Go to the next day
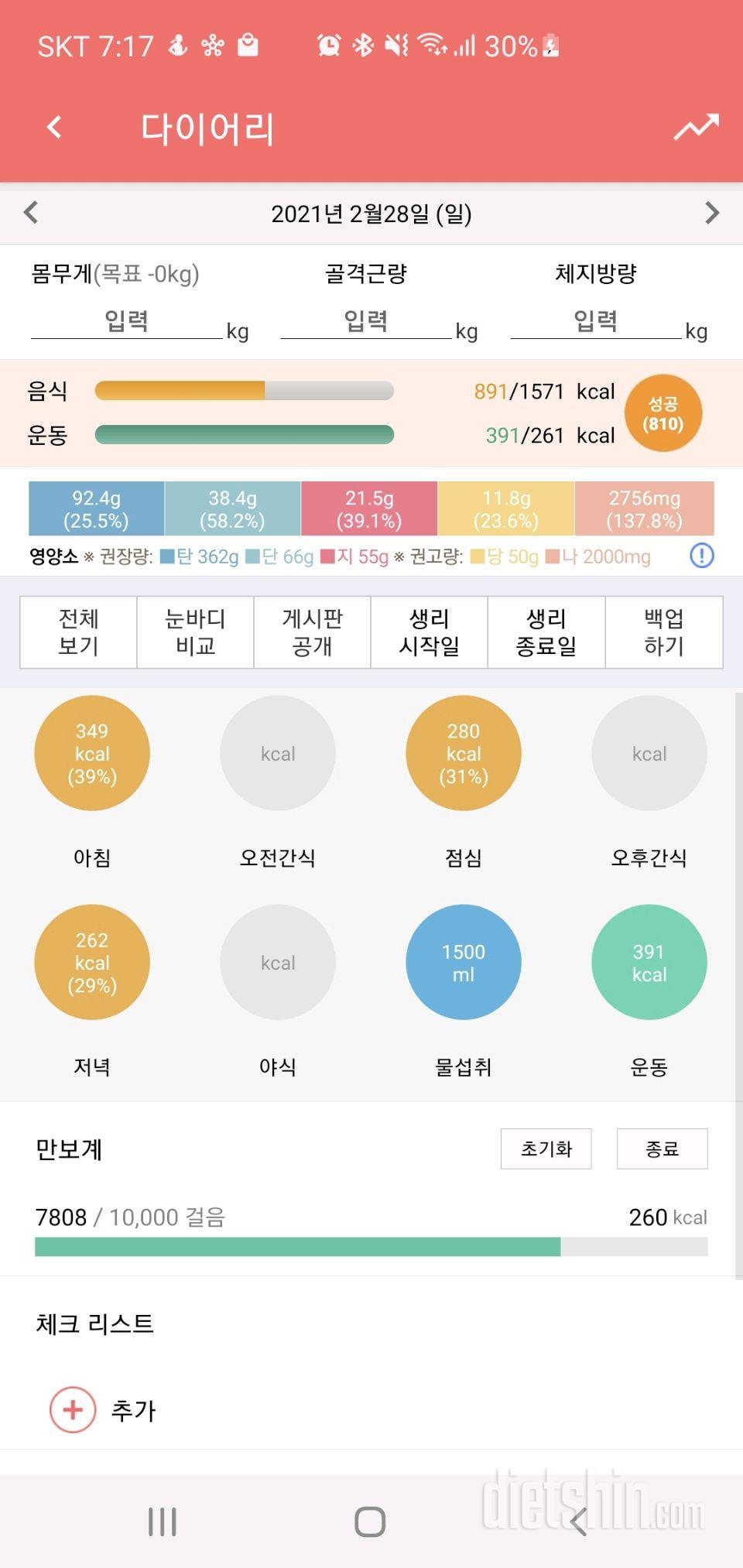Image resolution: width=743 pixels, height=1568 pixels. coord(711,213)
